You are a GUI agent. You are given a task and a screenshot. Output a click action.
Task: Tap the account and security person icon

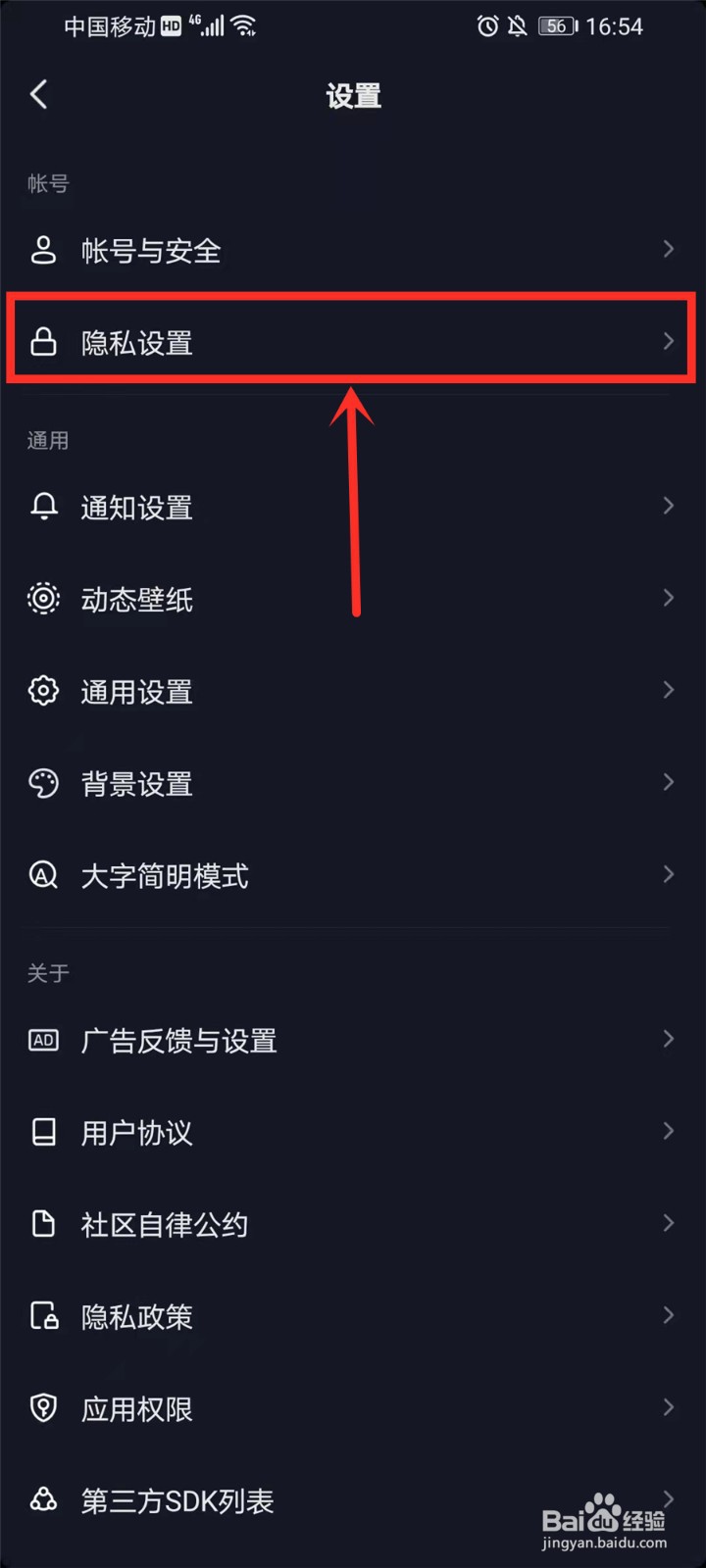click(x=44, y=251)
